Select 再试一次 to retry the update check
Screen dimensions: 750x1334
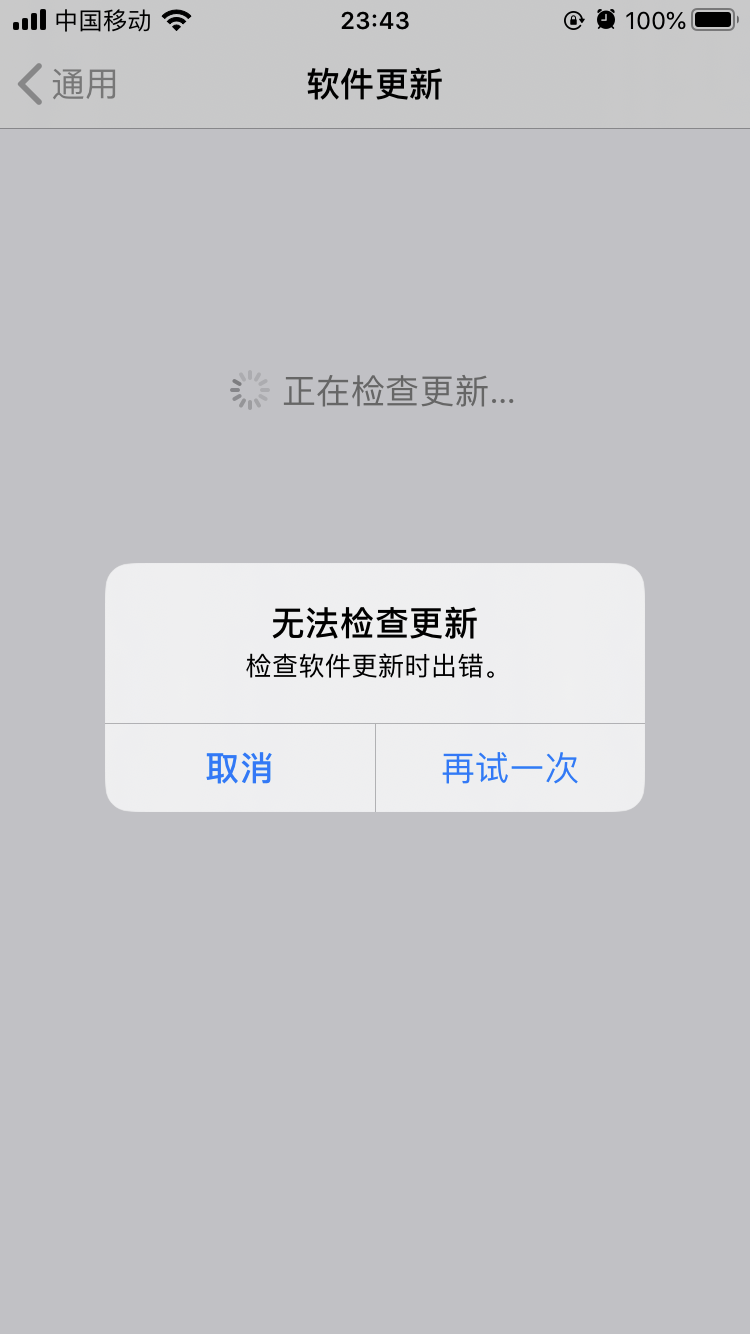tap(510, 768)
